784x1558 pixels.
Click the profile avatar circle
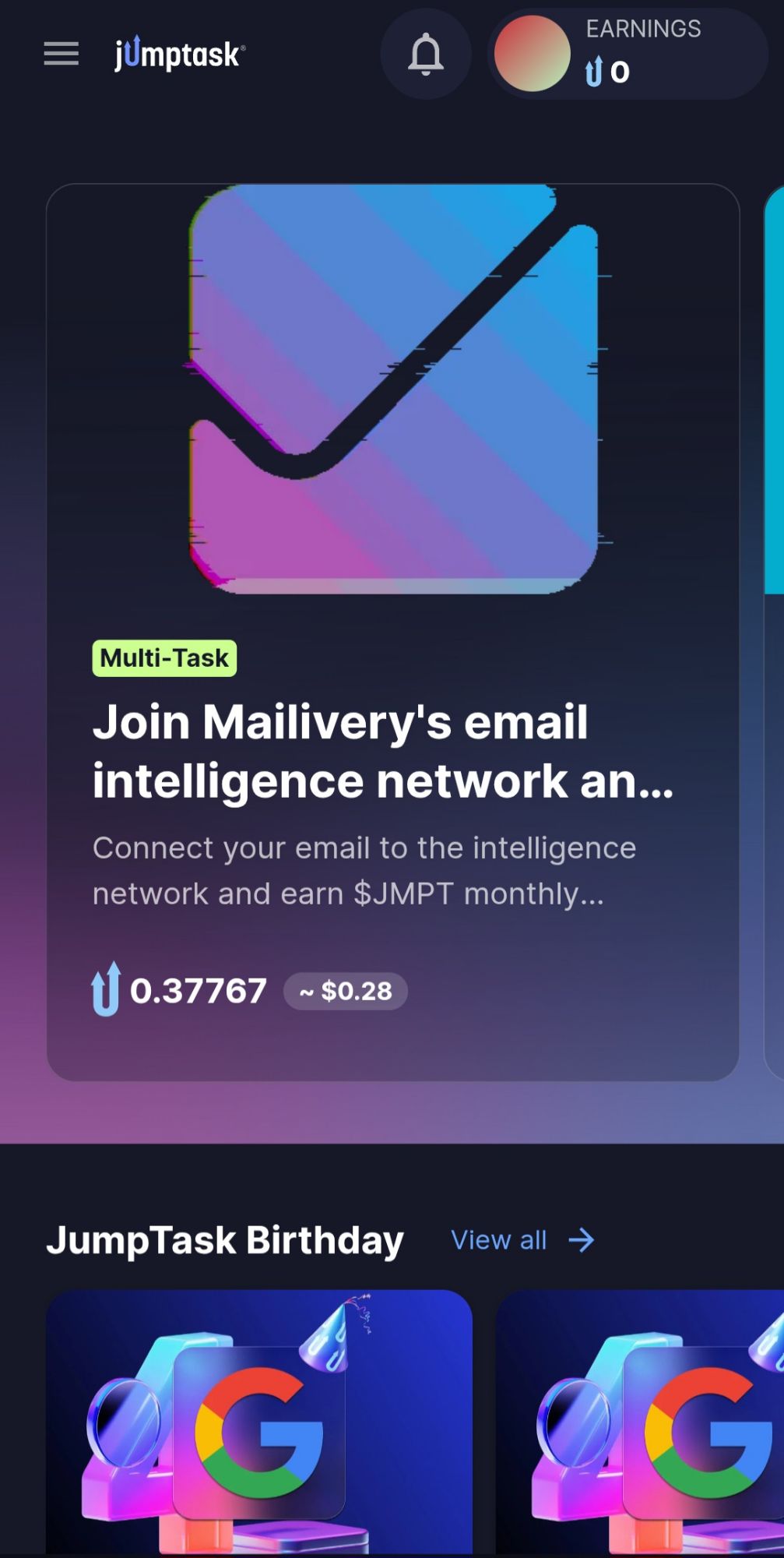(x=533, y=54)
